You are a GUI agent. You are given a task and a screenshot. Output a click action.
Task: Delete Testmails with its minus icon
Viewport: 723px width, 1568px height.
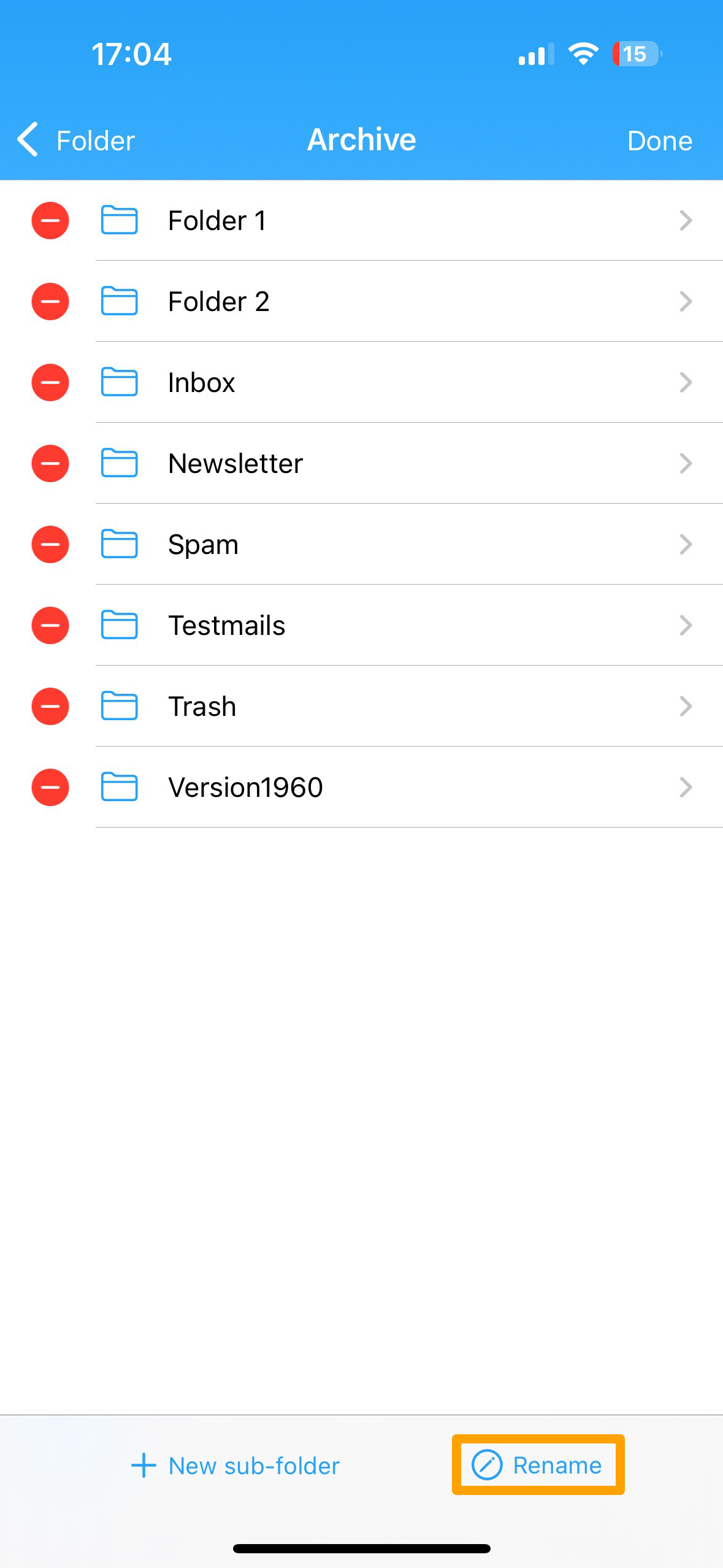50,625
